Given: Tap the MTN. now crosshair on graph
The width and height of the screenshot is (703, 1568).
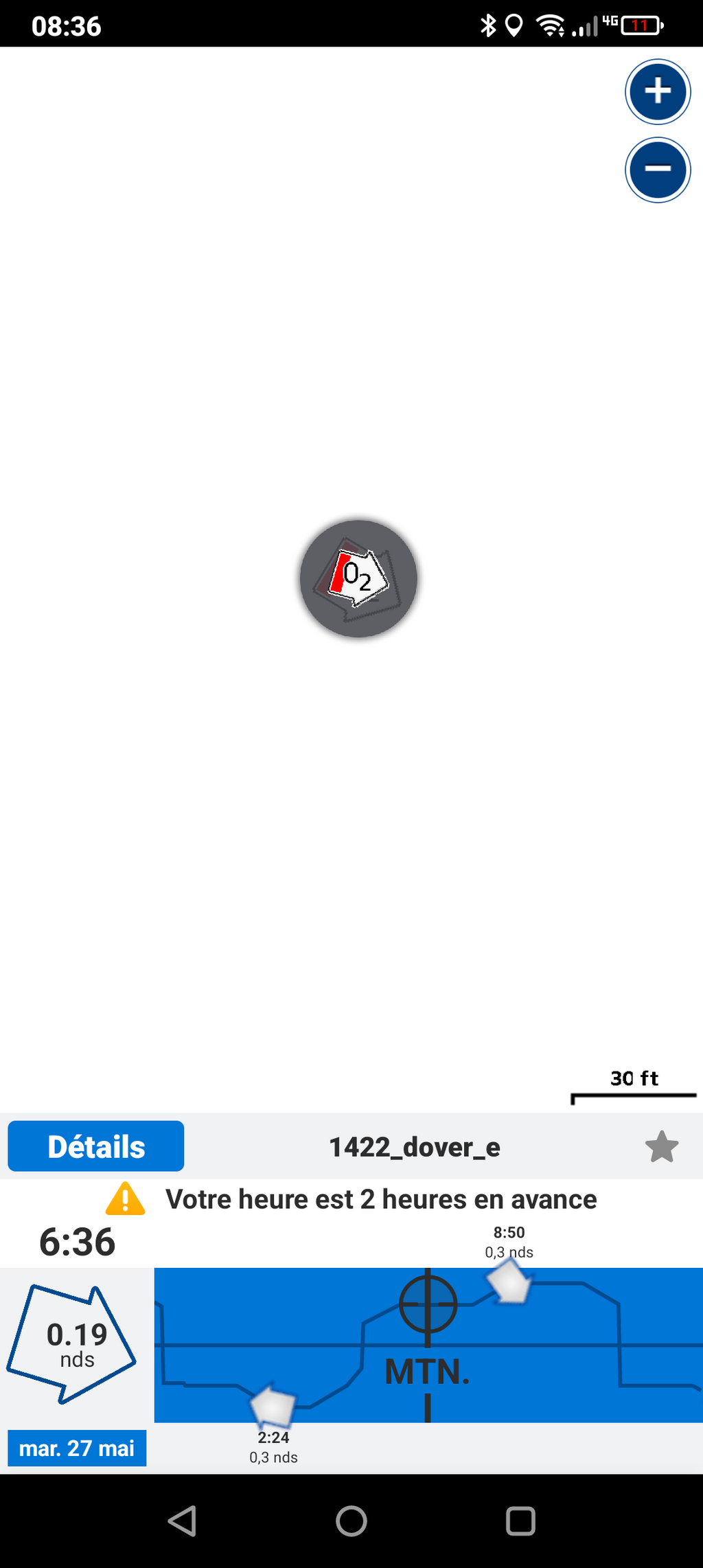Looking at the screenshot, I should point(428,1304).
